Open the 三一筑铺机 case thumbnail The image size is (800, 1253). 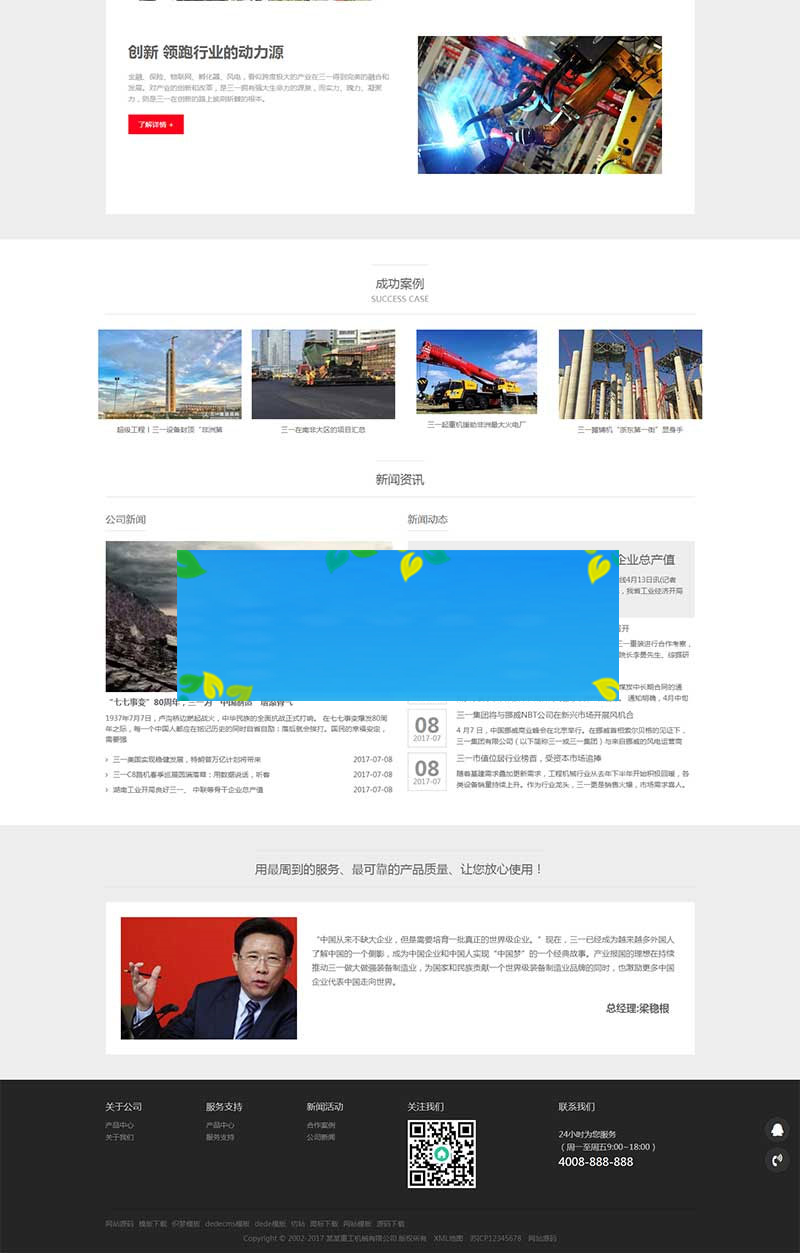(630, 374)
